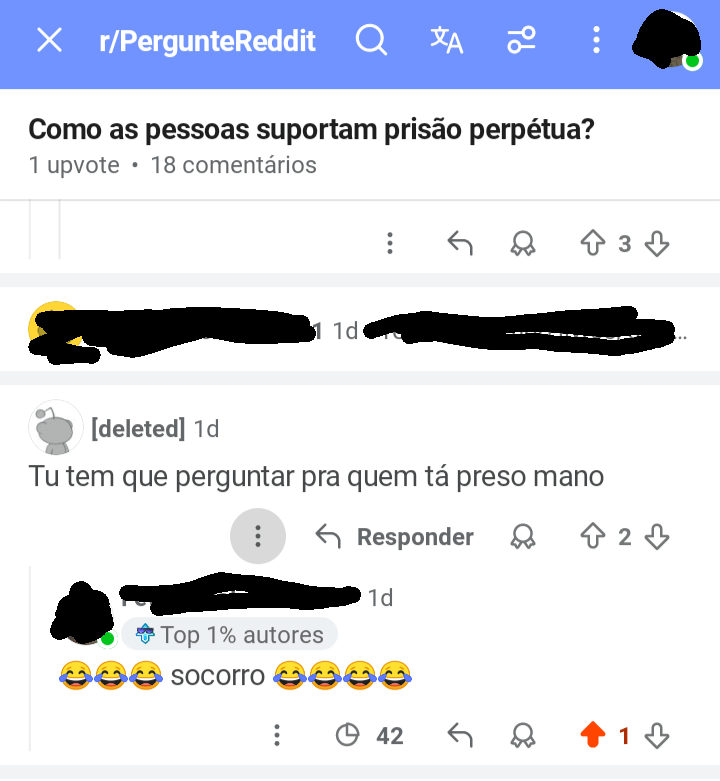Downvote the socorro comment

click(x=656, y=737)
